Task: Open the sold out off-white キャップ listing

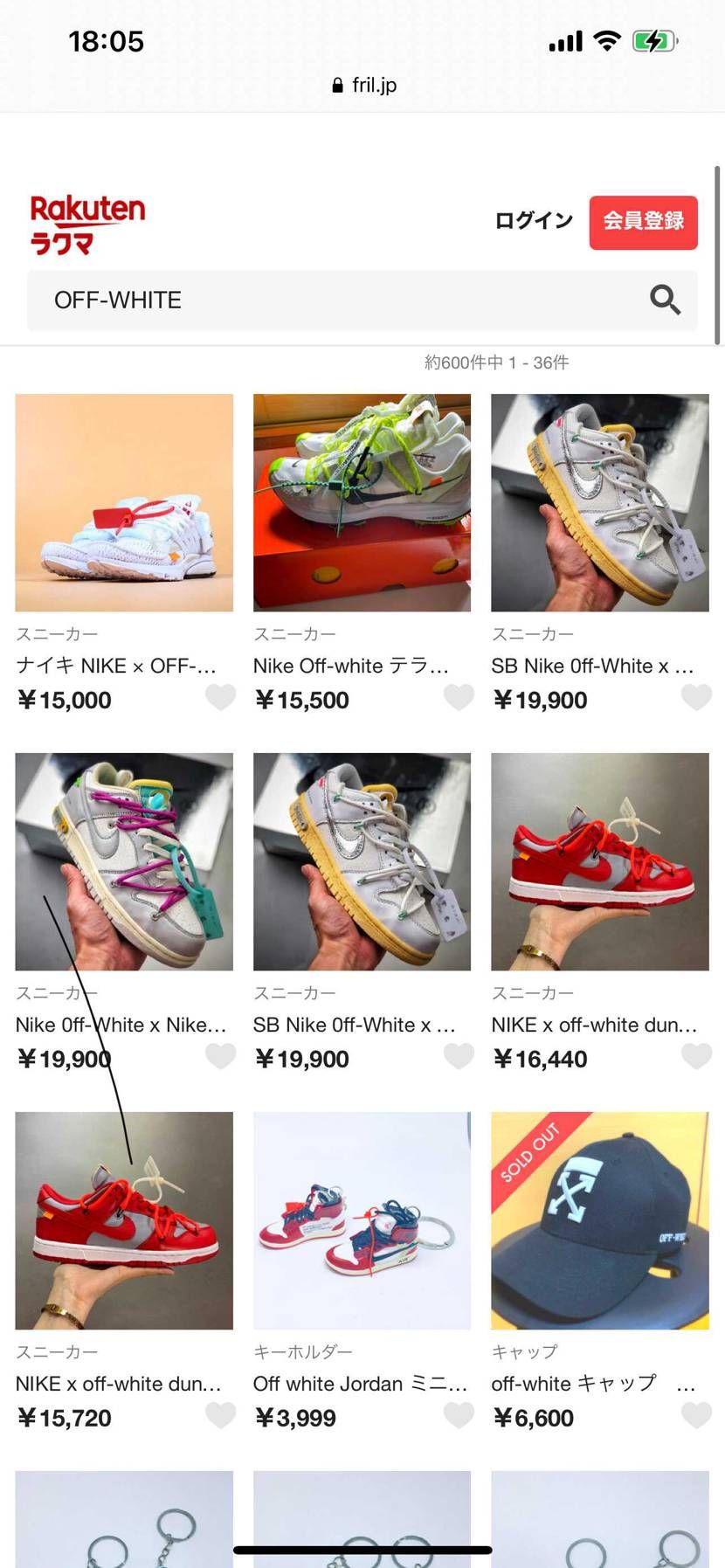Action: pyautogui.click(x=599, y=1220)
